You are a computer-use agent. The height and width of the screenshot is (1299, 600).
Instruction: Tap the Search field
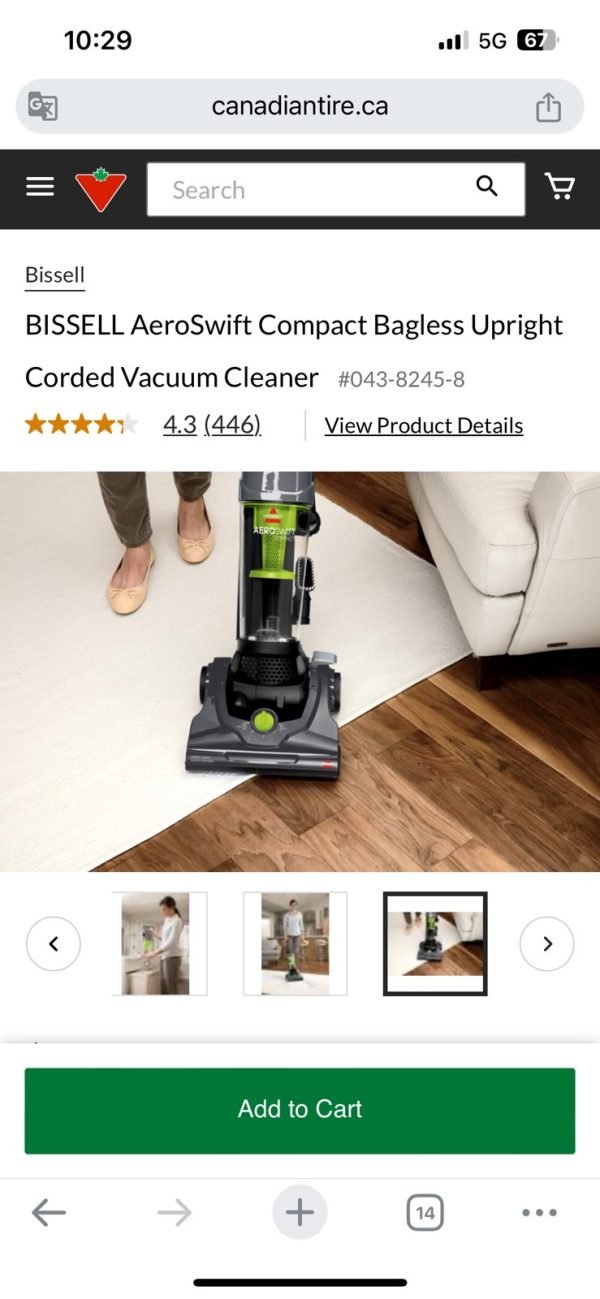tap(310, 190)
